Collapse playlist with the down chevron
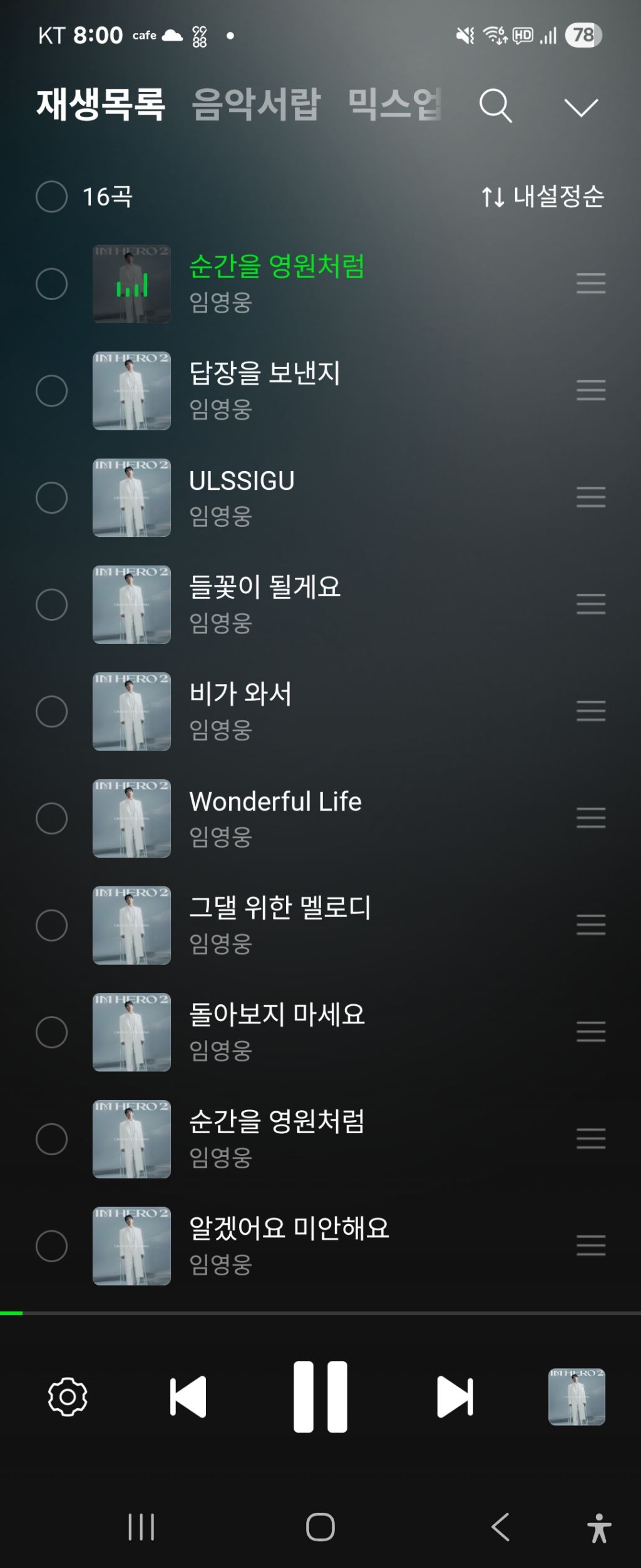Image resolution: width=641 pixels, height=1568 pixels. tap(581, 107)
